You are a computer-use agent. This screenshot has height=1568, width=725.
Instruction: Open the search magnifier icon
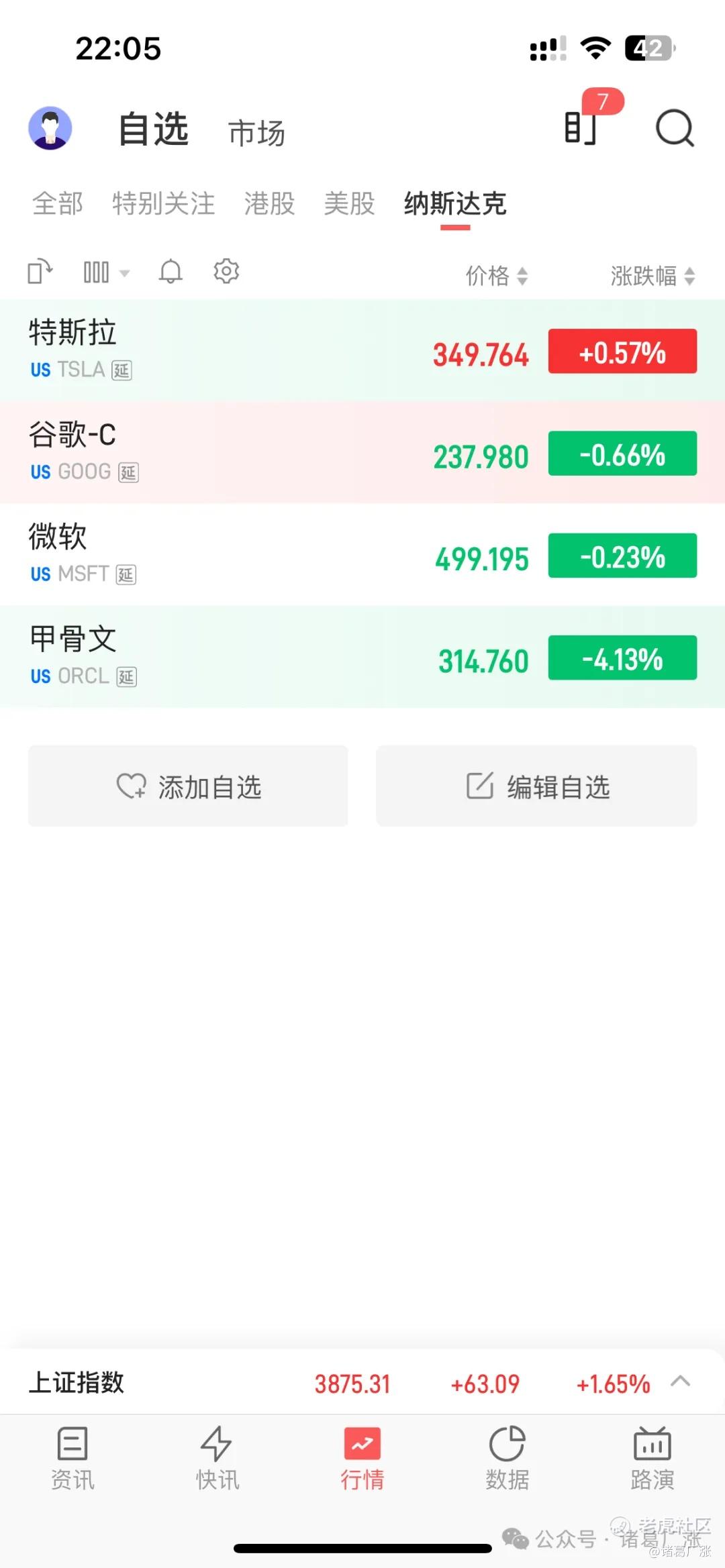(x=674, y=127)
